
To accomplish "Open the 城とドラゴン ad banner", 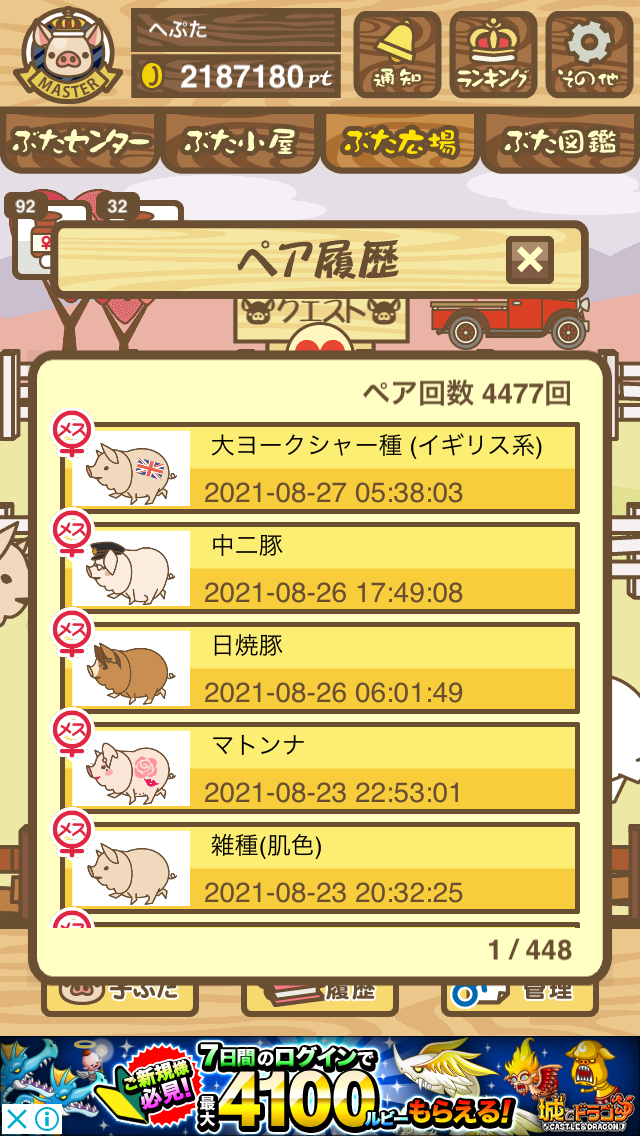I will [320, 1087].
